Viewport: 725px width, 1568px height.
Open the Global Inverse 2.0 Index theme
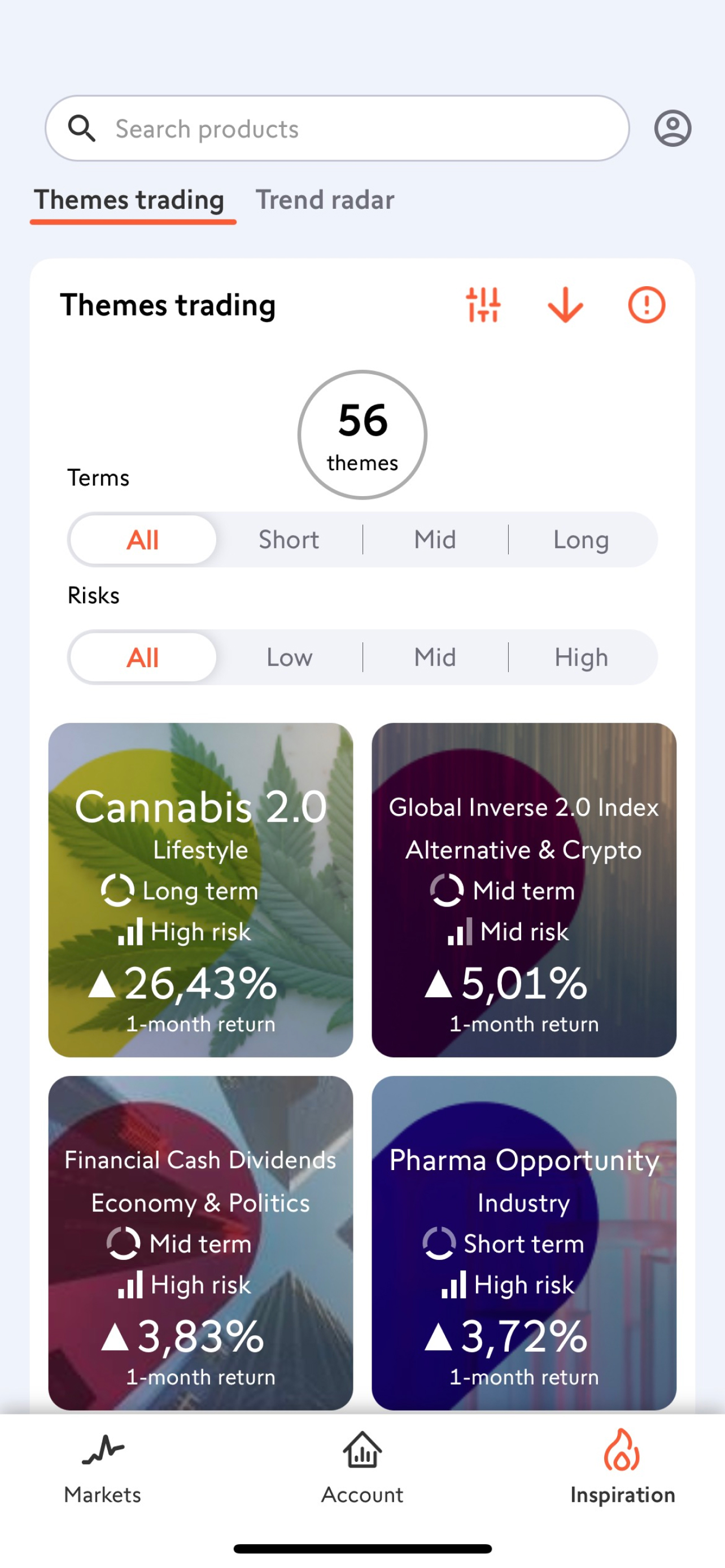[x=524, y=888]
